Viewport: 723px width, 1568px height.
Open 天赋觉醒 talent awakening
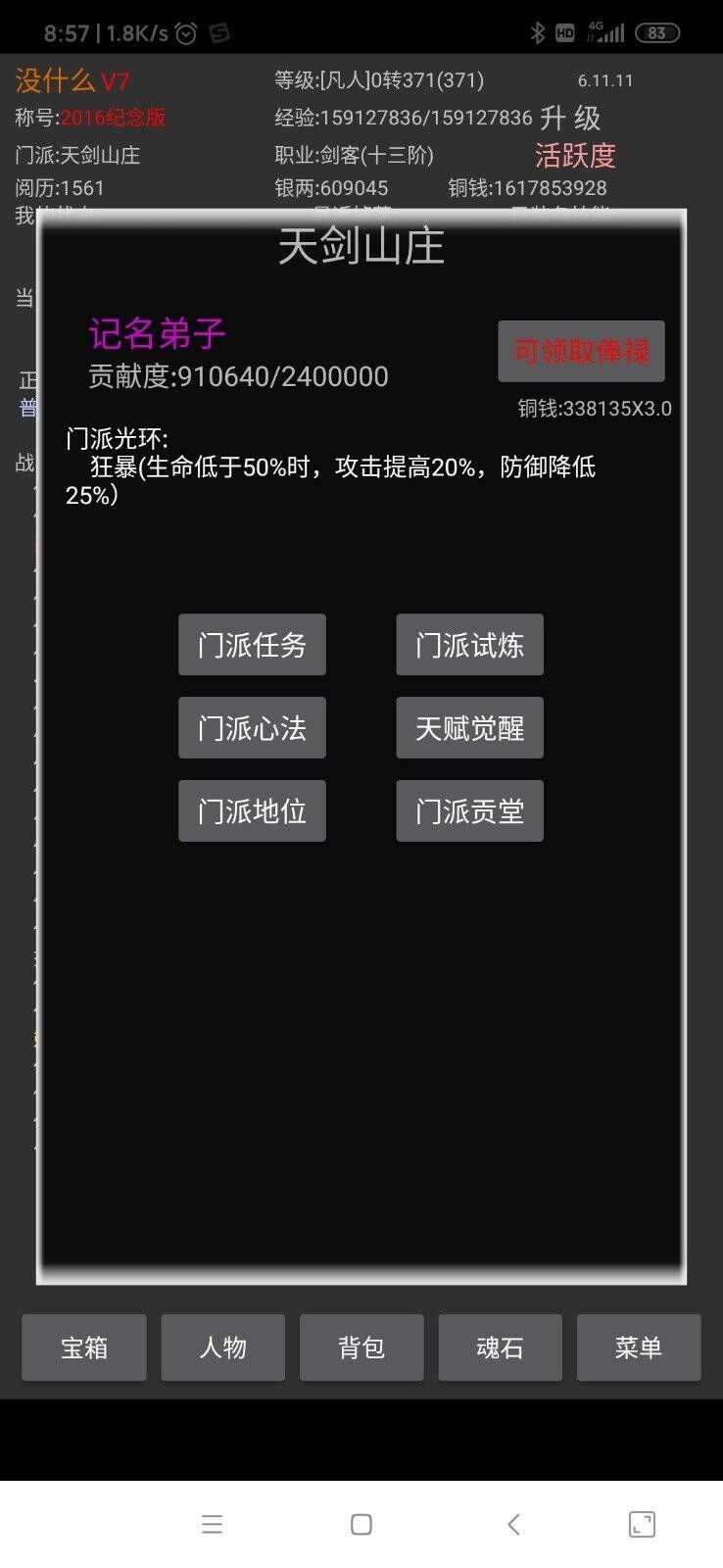pos(469,728)
